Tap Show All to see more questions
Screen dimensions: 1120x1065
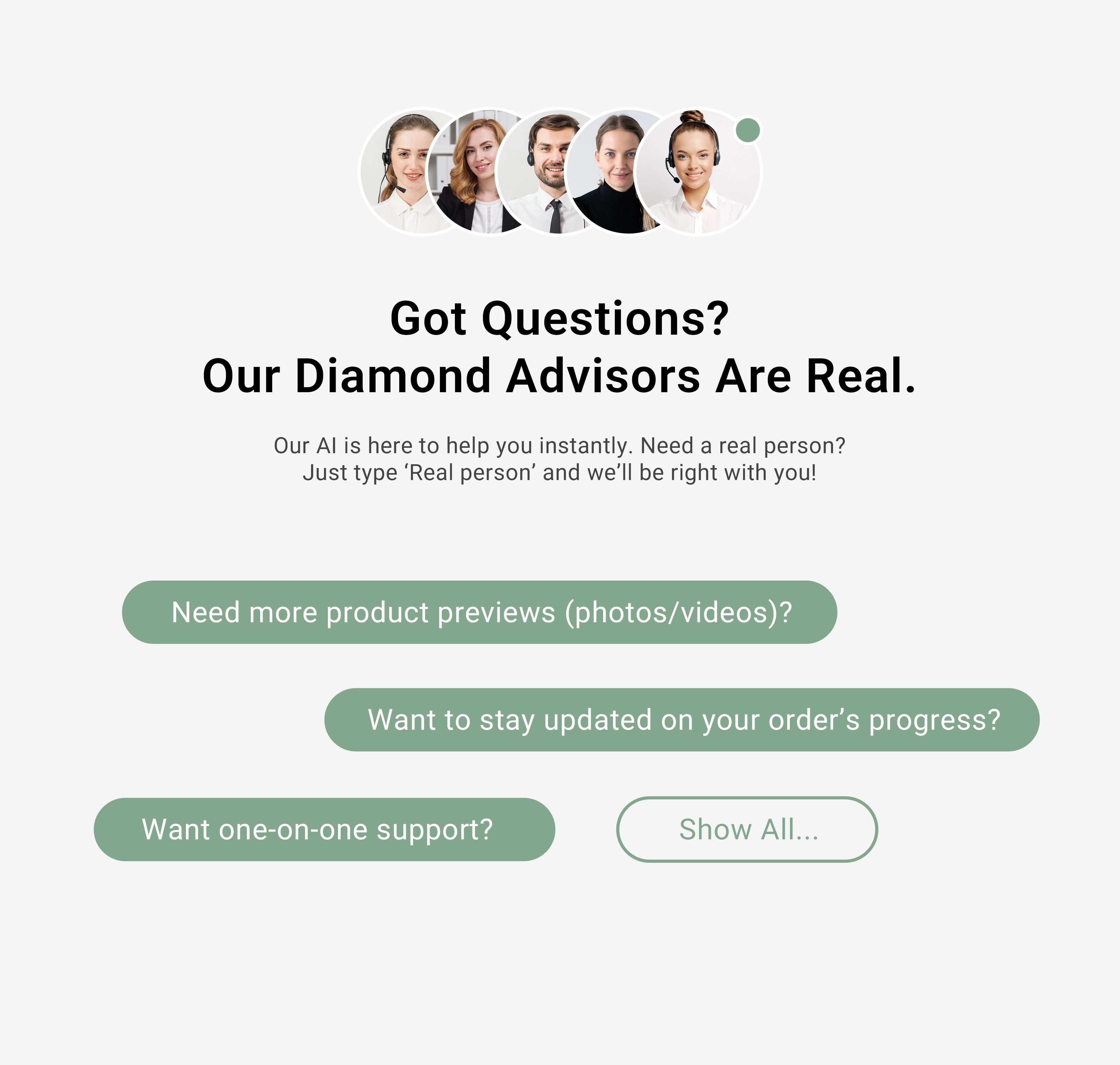tap(747, 829)
